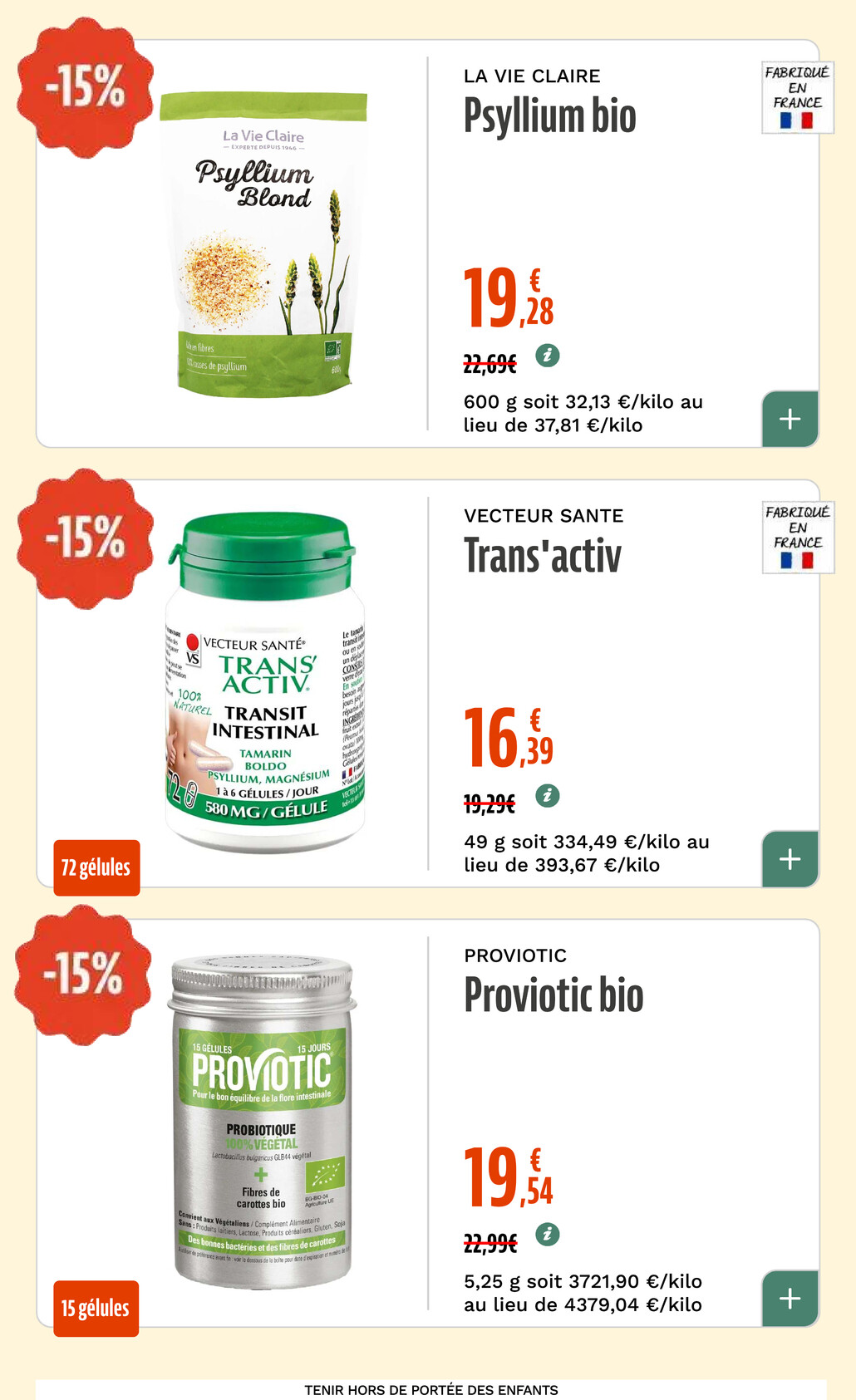The width and height of the screenshot is (856, 1400).
Task: Open price info icon for Trans'activ
Action: tap(547, 796)
